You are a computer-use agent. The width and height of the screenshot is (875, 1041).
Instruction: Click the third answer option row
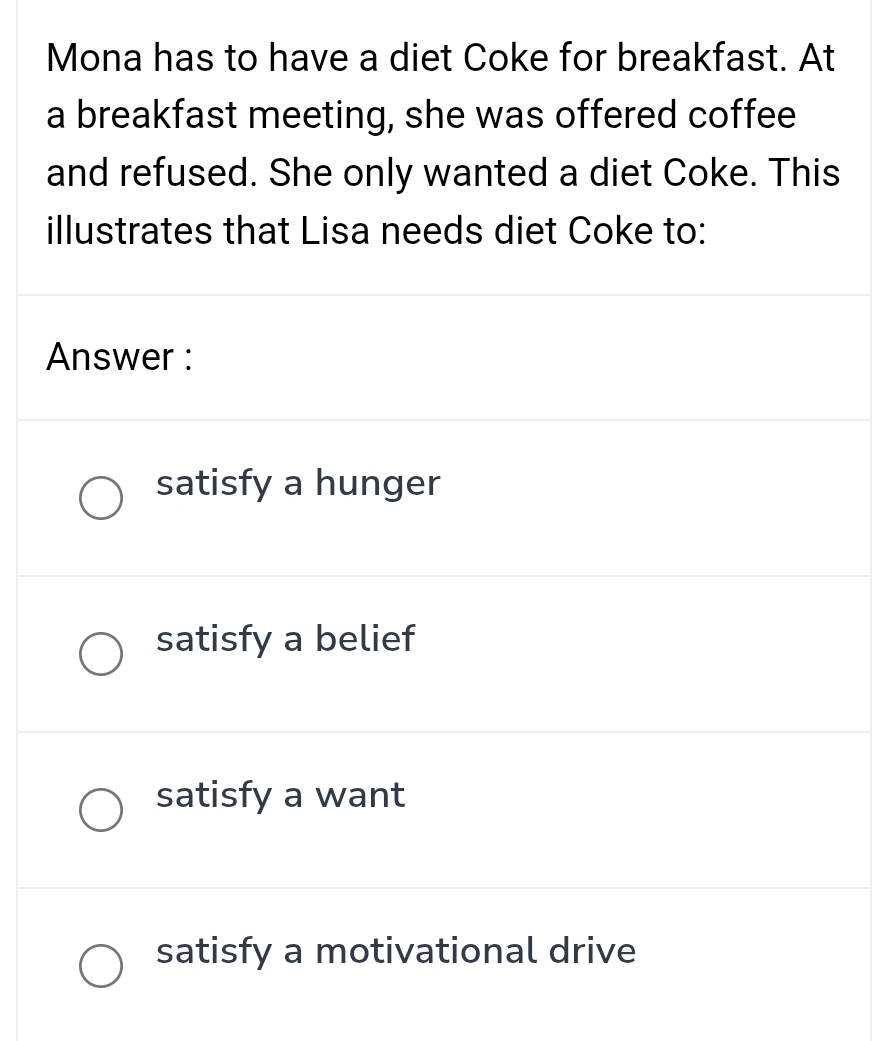pos(440,809)
